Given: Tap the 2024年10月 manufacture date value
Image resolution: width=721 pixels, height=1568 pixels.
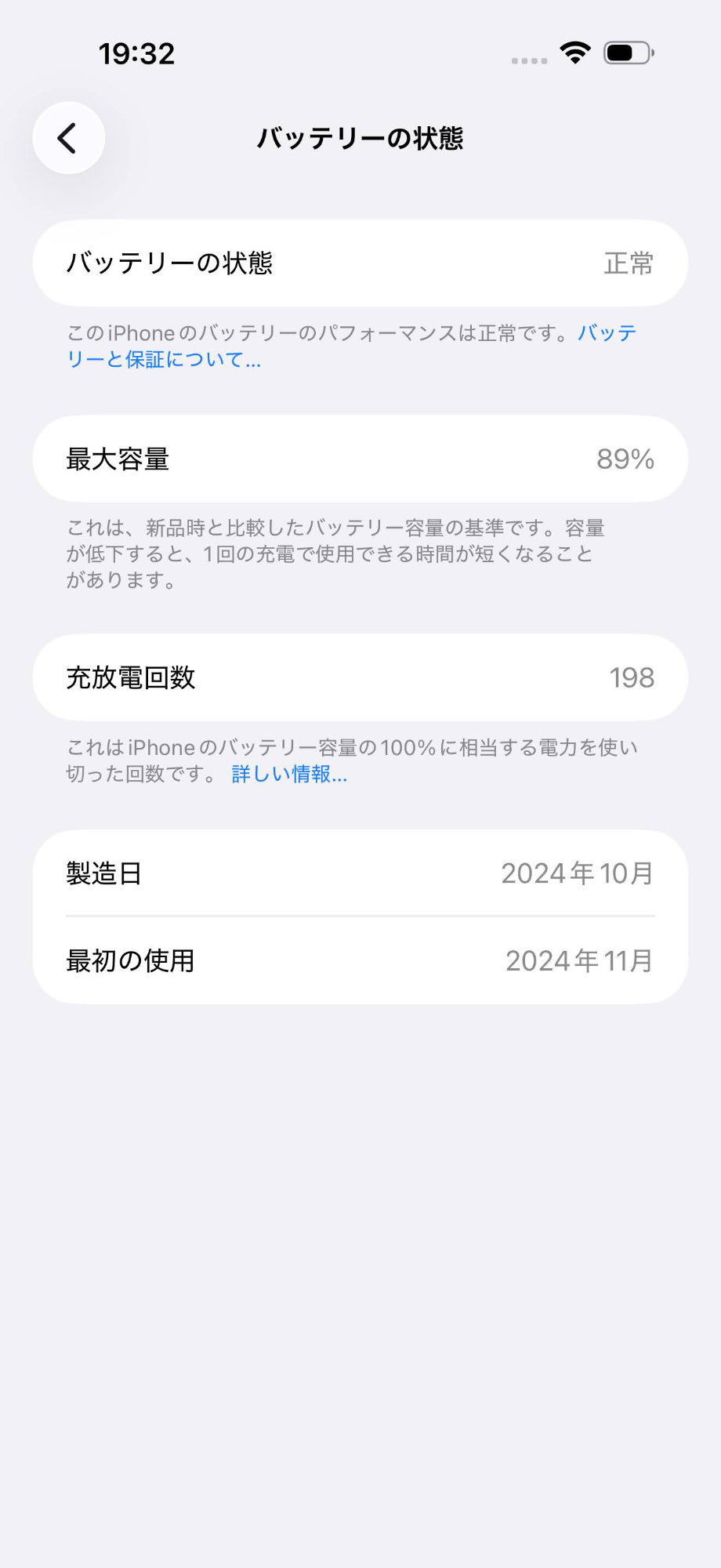Looking at the screenshot, I should 576,873.
